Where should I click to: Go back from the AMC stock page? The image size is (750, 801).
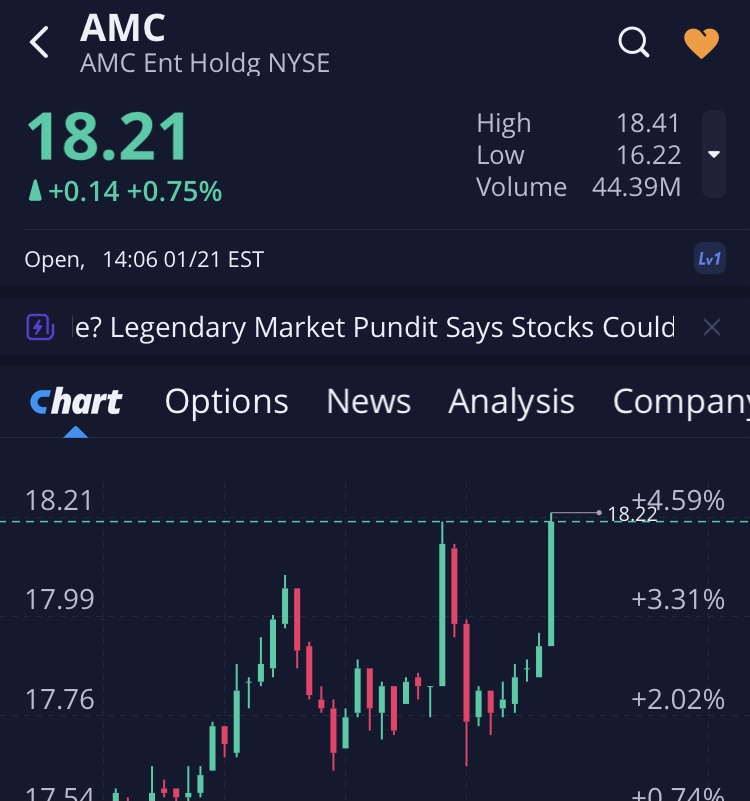[40, 43]
